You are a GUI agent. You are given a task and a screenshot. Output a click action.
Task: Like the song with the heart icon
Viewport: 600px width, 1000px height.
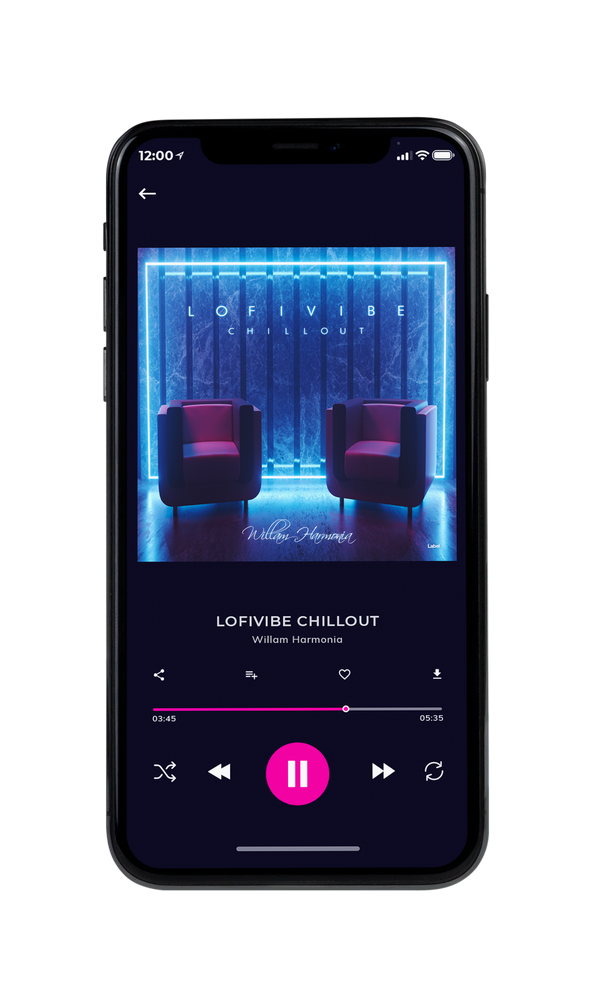click(x=344, y=674)
